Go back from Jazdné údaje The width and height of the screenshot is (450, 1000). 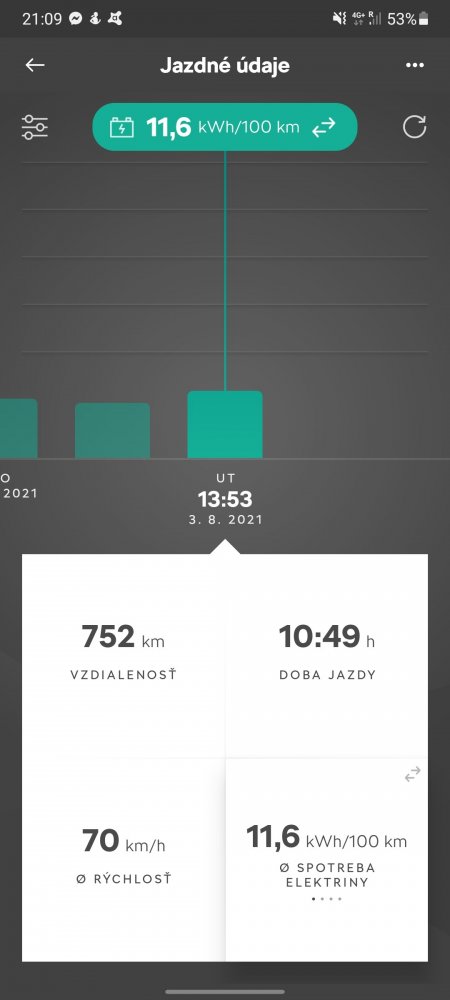(35, 65)
